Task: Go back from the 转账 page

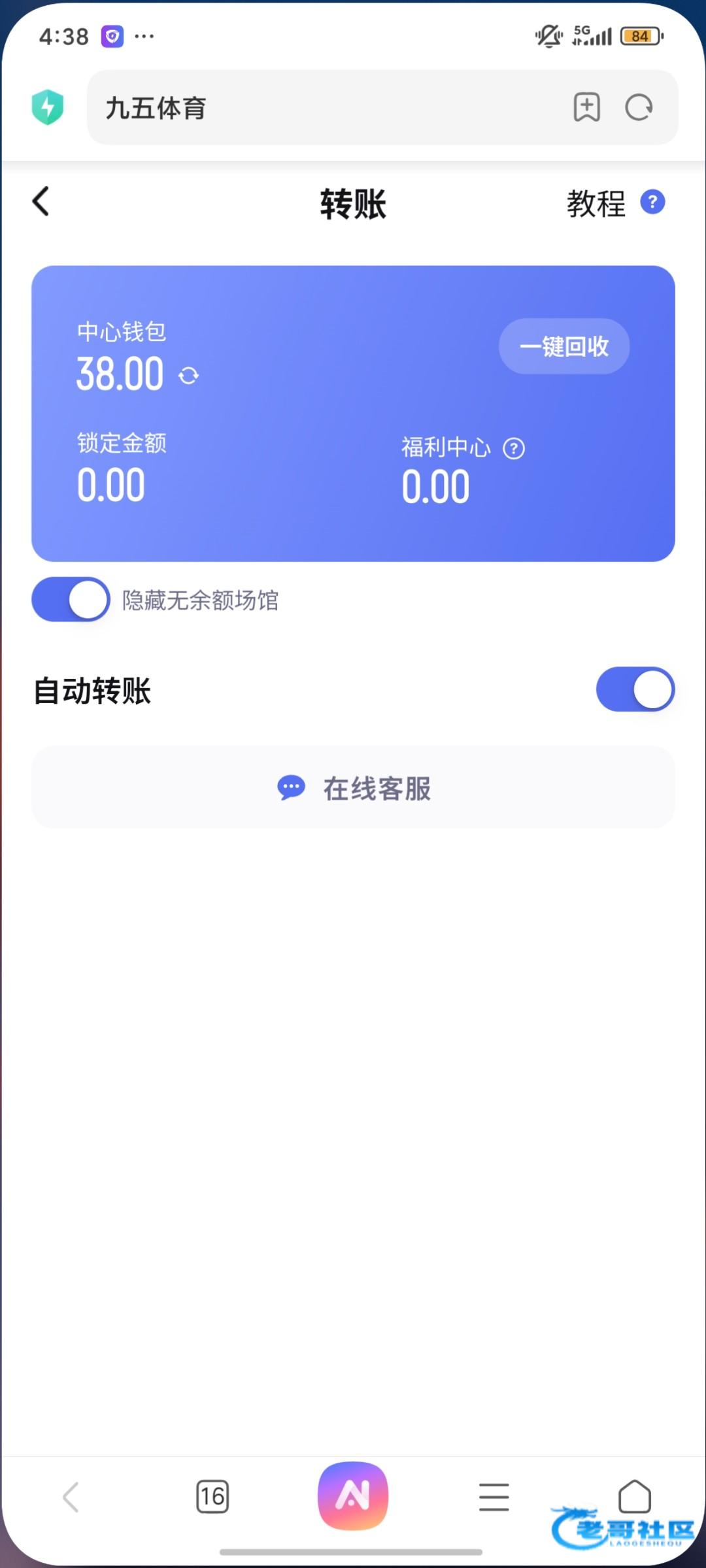Action: point(41,201)
